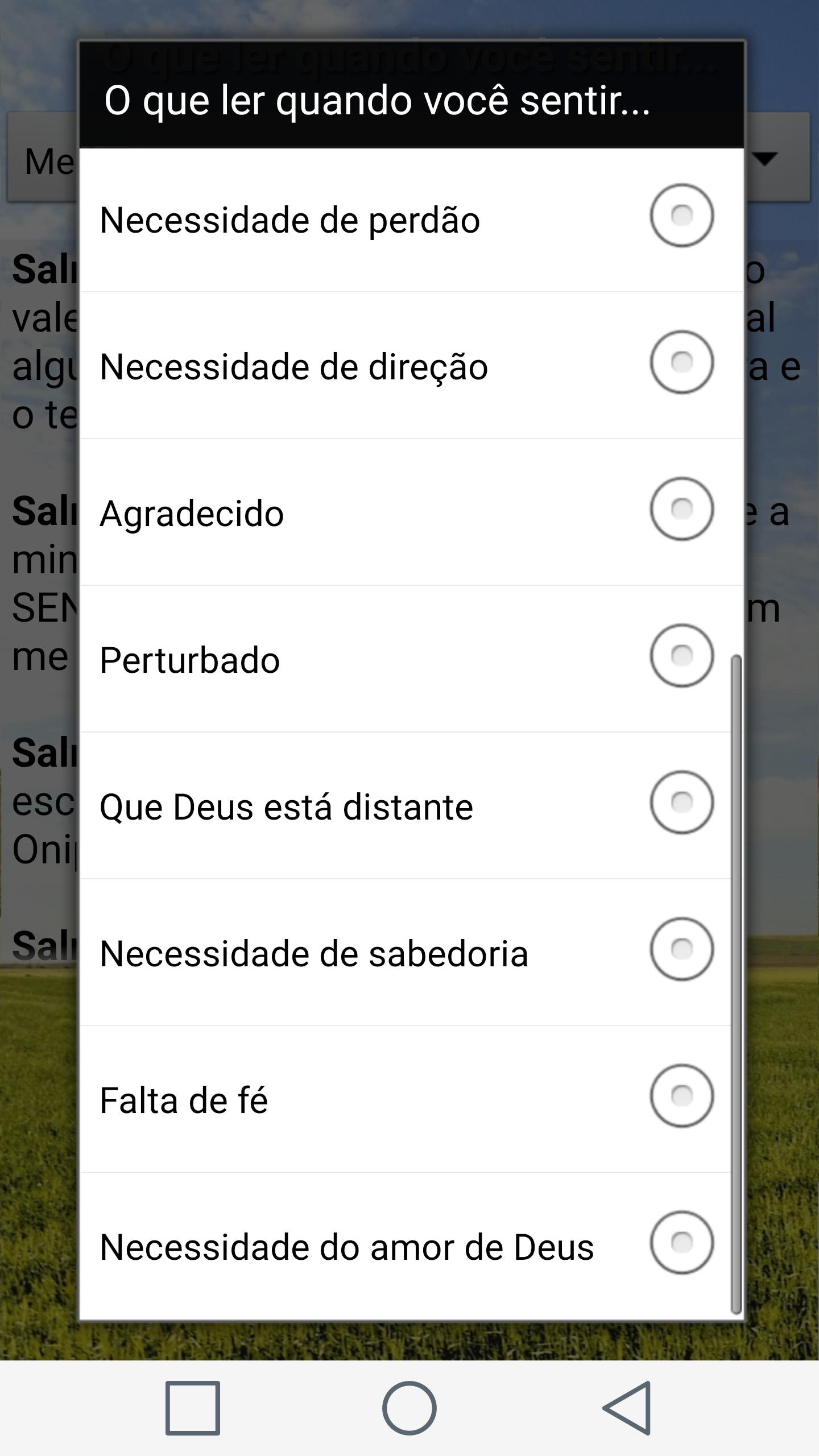
Task: Choose Necessidade do amor de Deus
Action: (x=411, y=1246)
